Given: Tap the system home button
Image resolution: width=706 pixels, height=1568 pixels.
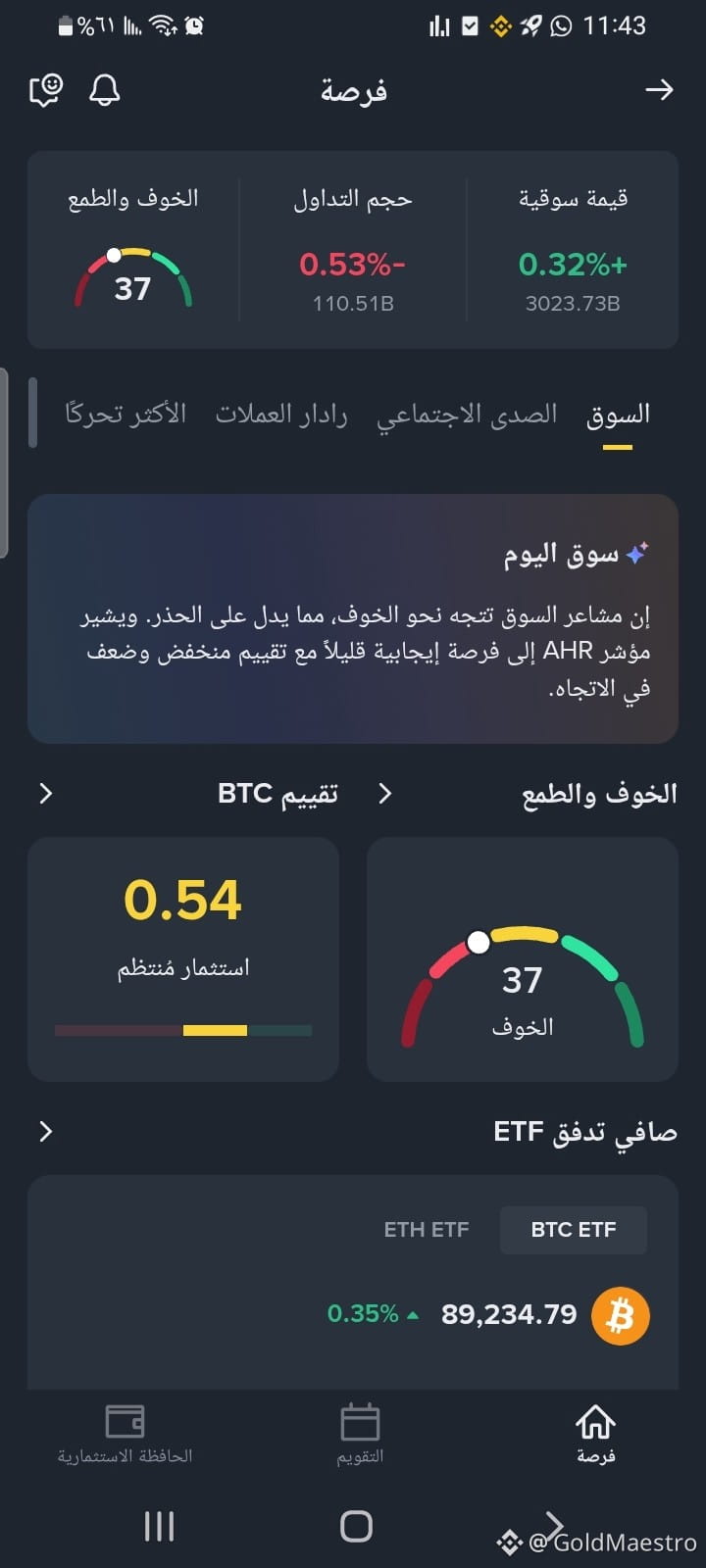Looking at the screenshot, I should click(356, 1526).
